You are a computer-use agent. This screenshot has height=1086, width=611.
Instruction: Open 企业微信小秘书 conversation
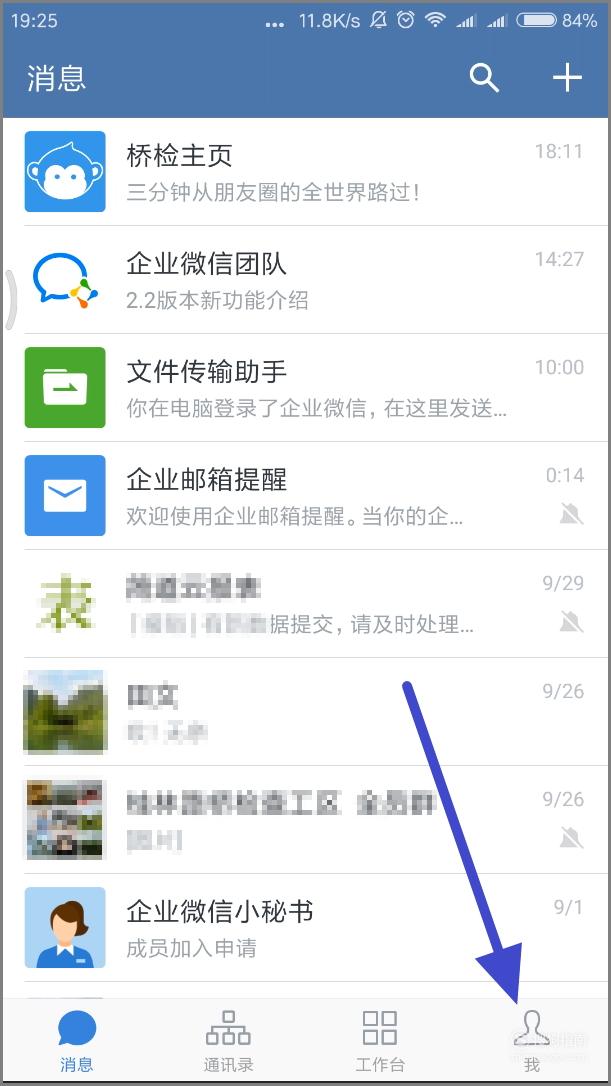pos(306,927)
